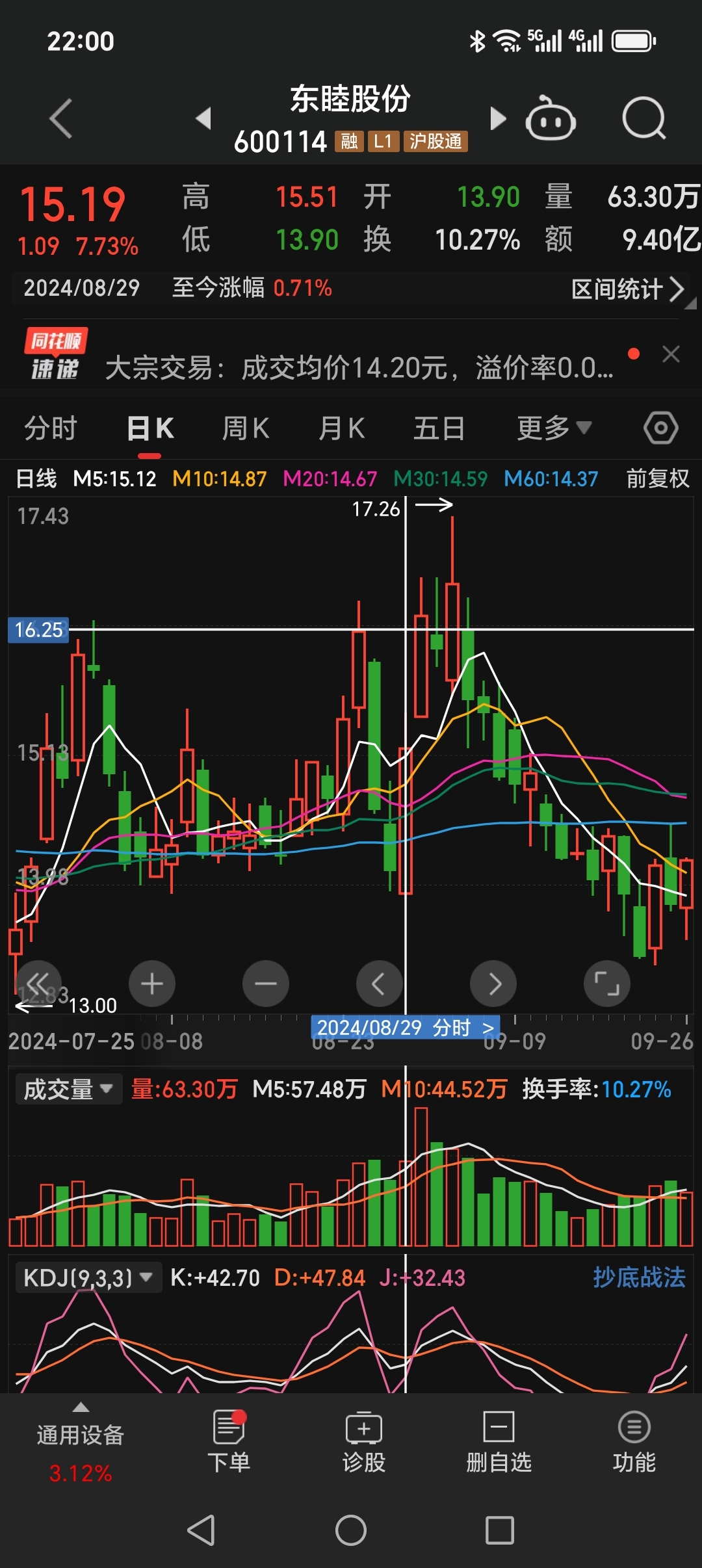Open 区间统计 interval statistics
This screenshot has height=1568, width=702.
pyautogui.click(x=627, y=289)
